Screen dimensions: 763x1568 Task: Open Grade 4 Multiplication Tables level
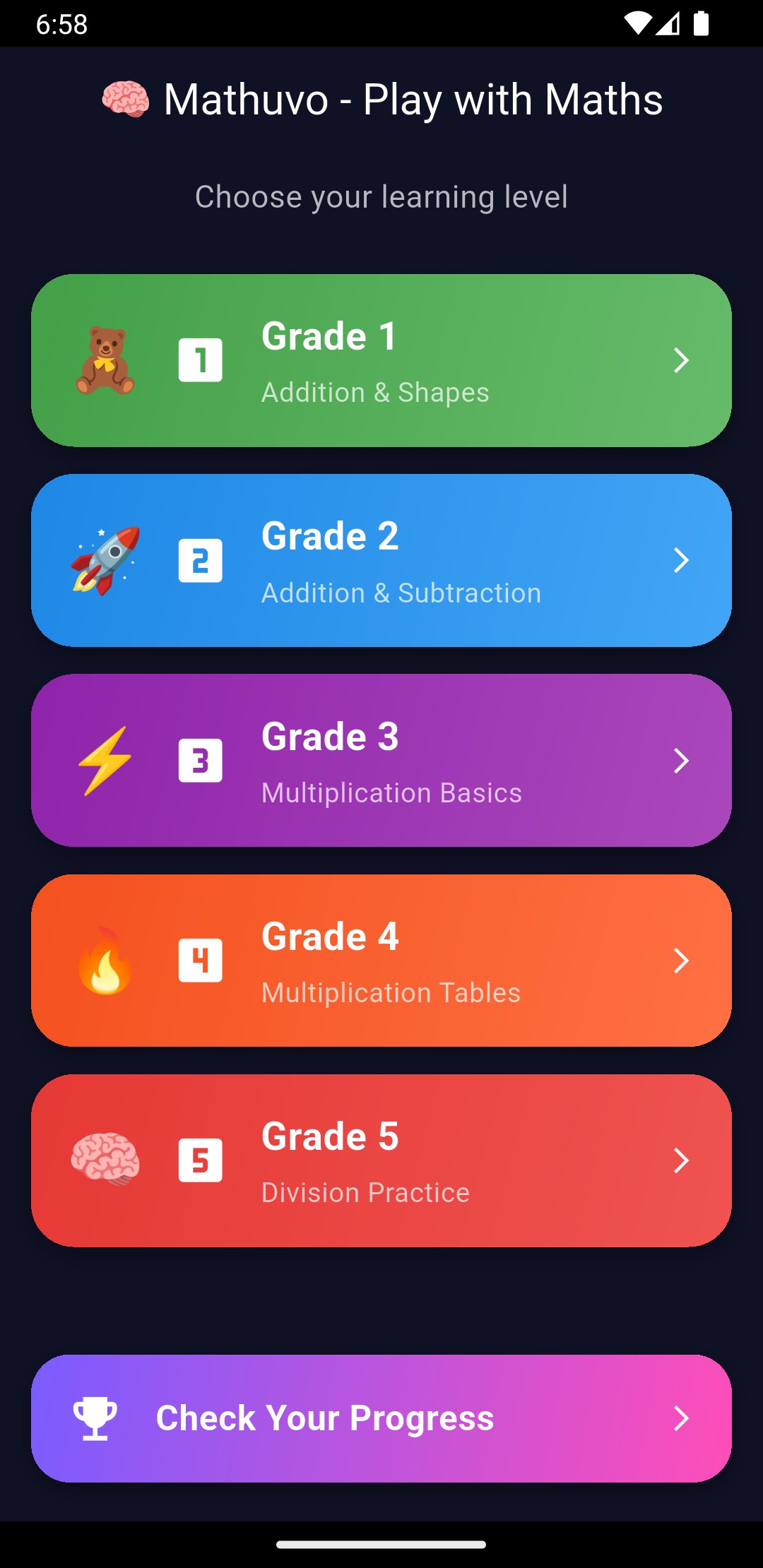point(381,961)
